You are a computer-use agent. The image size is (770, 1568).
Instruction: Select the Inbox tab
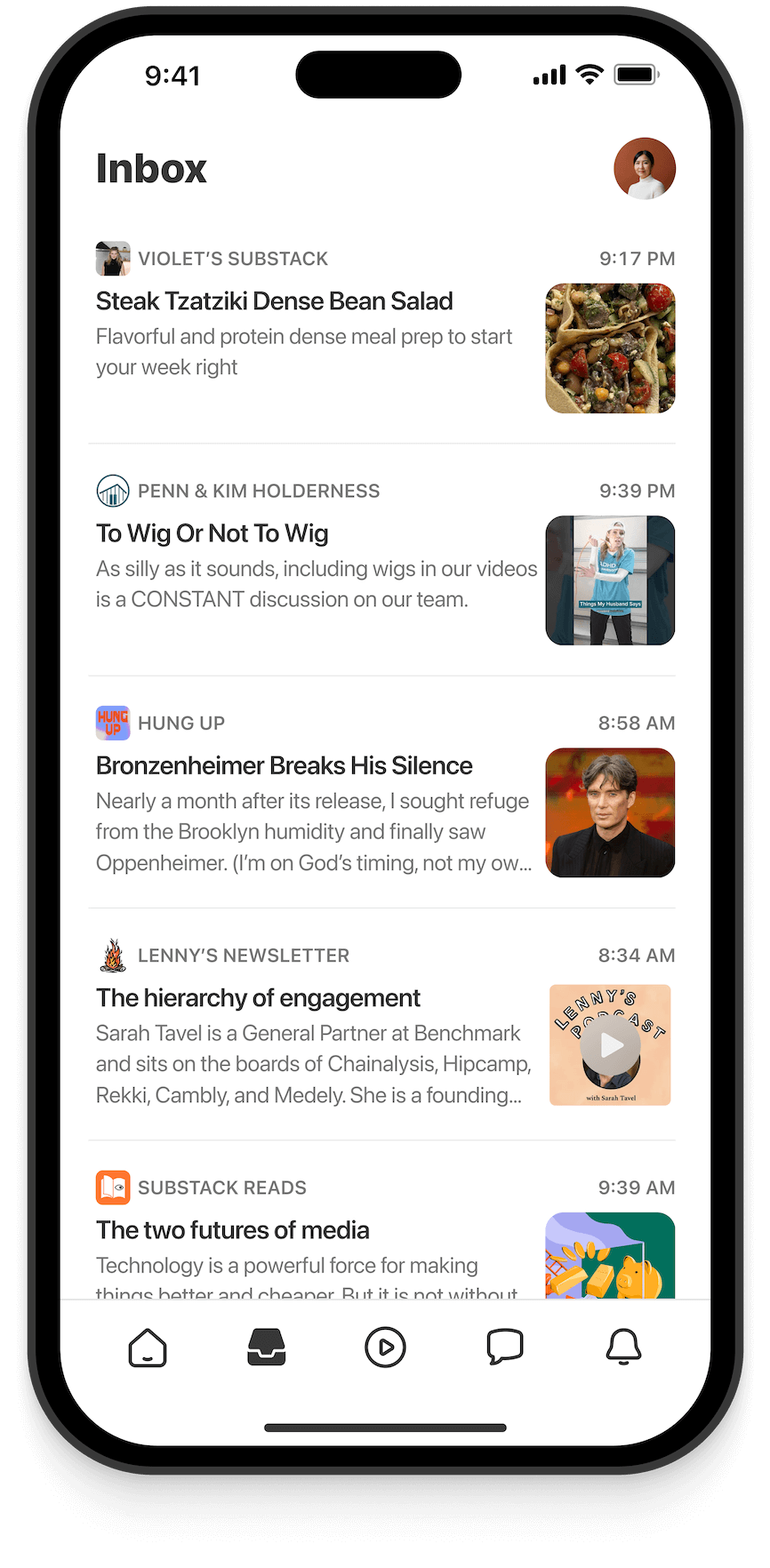tap(266, 1348)
